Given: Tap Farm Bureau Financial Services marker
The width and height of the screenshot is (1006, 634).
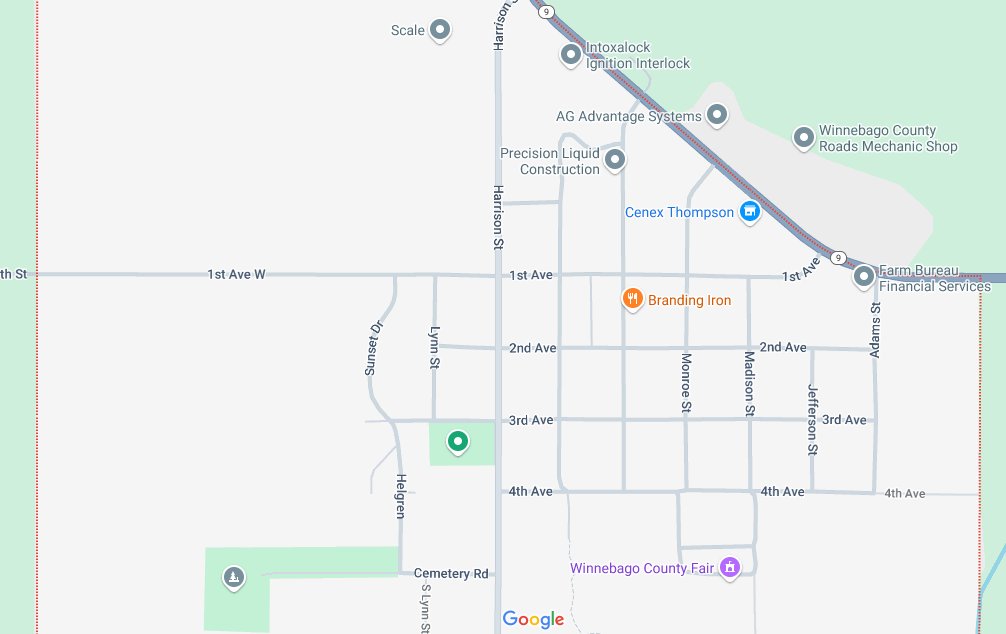Looking at the screenshot, I should tap(864, 277).
